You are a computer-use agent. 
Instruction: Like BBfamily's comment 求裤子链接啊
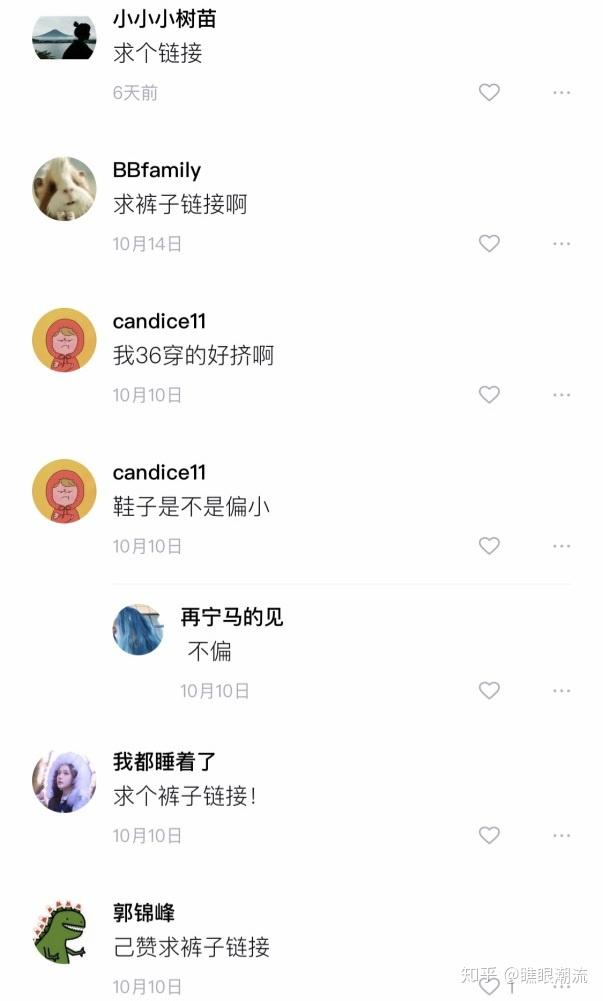tap(489, 244)
